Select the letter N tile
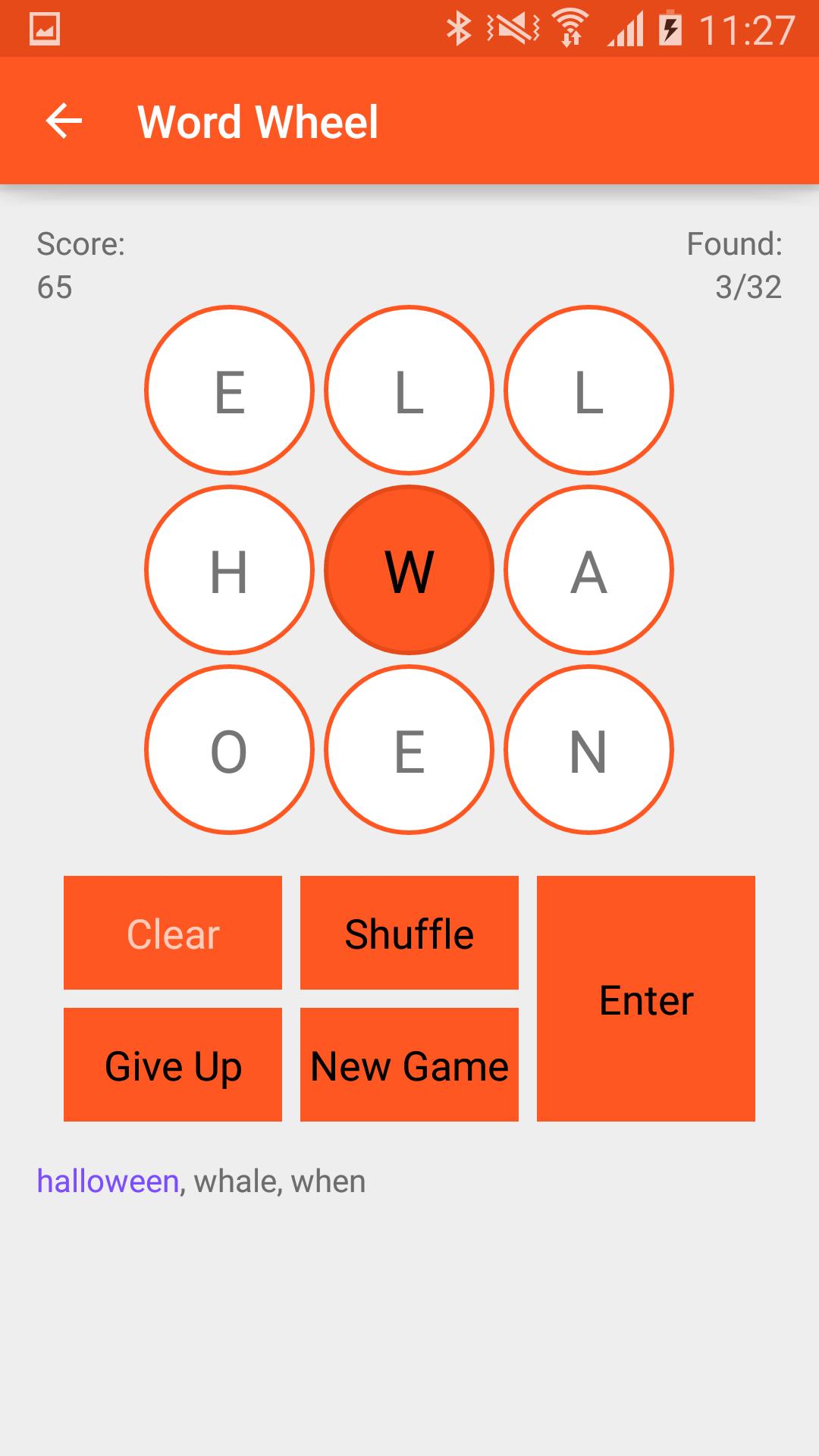Image resolution: width=819 pixels, height=1456 pixels. tap(589, 750)
